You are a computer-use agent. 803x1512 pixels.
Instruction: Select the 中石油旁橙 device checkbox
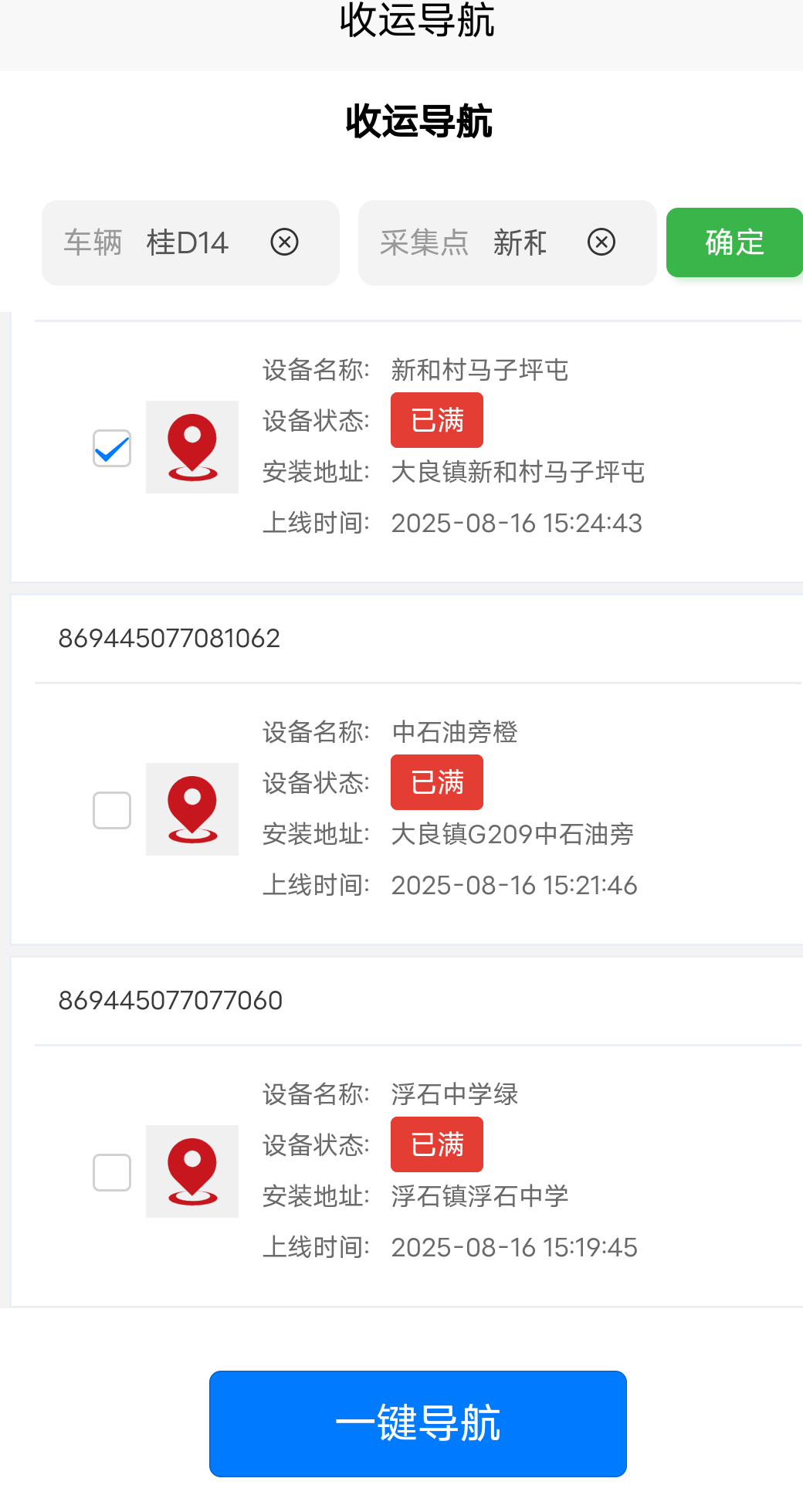112,810
